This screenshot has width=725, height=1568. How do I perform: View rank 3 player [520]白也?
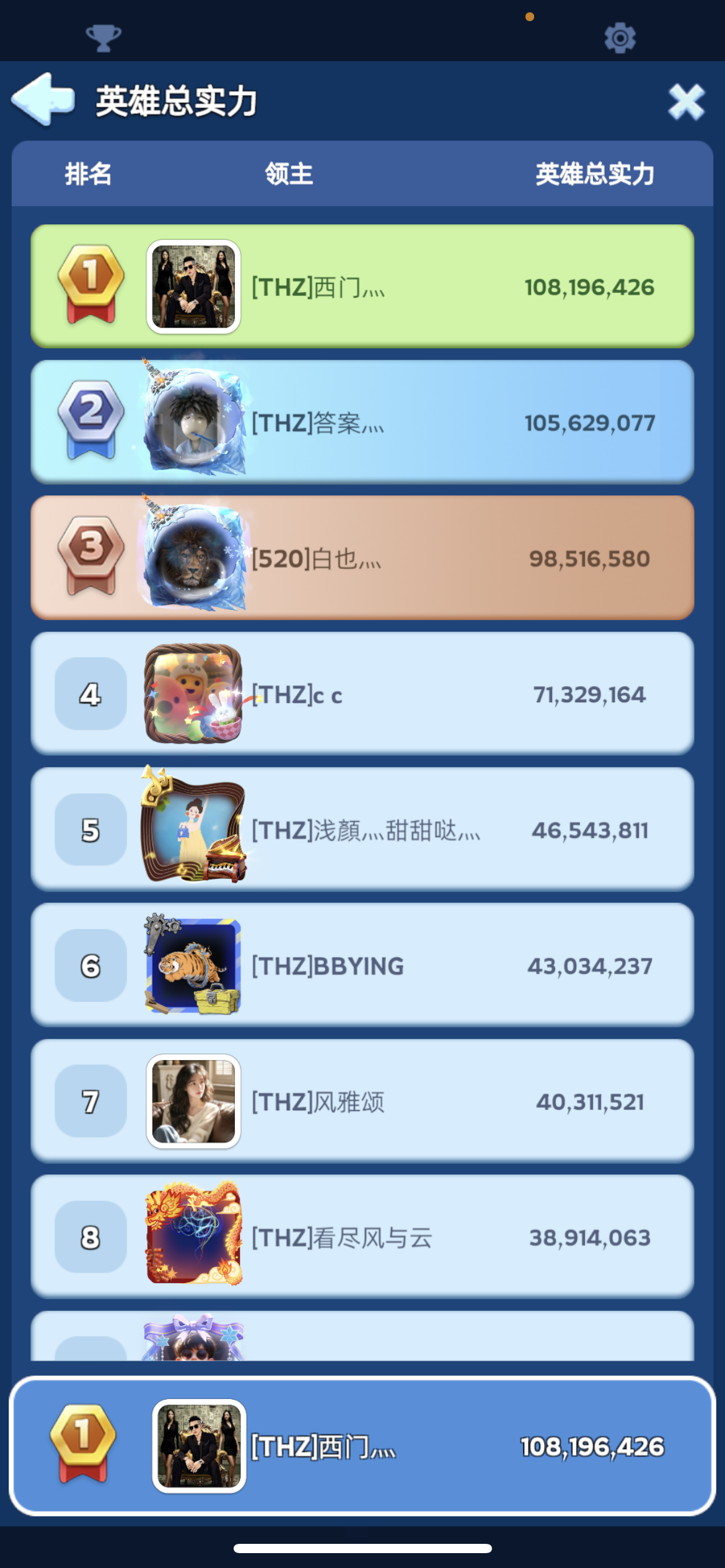coord(362,558)
